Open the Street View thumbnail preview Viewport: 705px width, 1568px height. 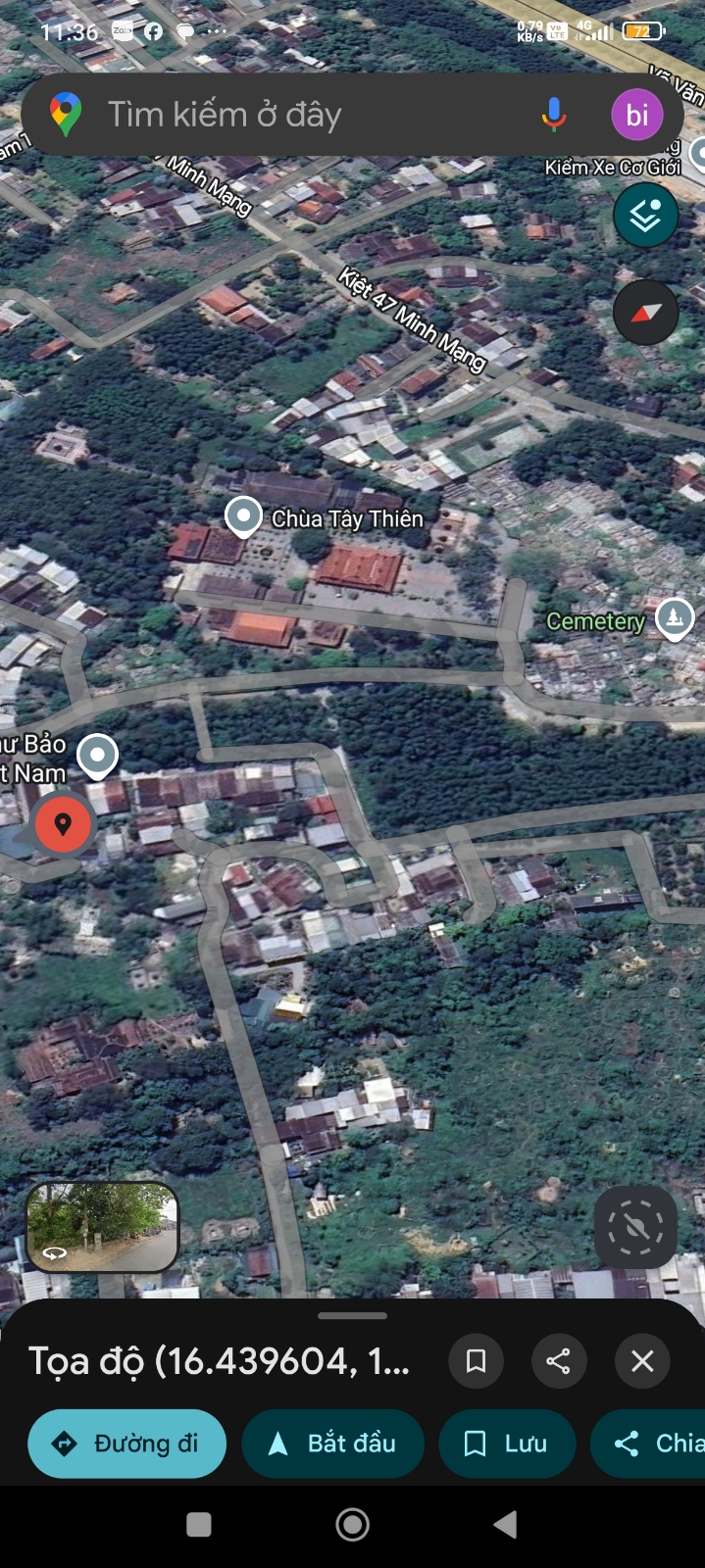pyautogui.click(x=102, y=1226)
